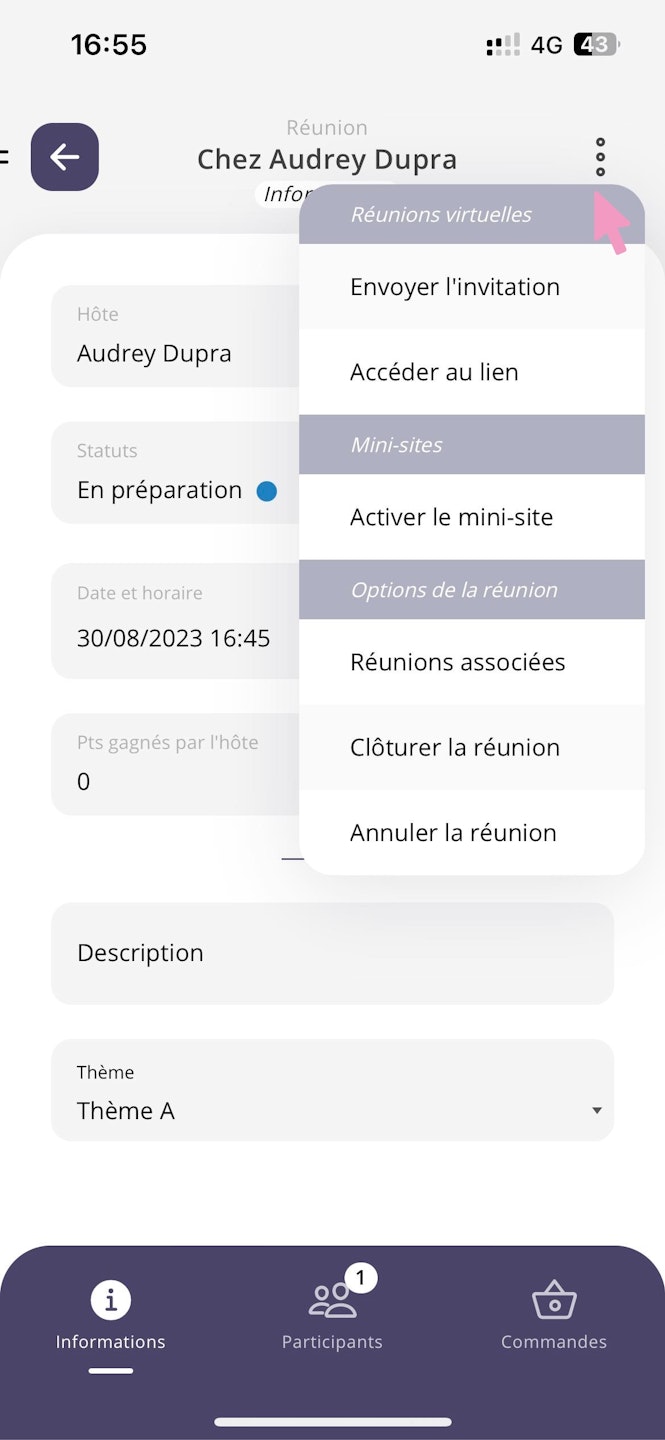Go back with the arrow button
This screenshot has height=1440, width=665.
click(x=65, y=157)
